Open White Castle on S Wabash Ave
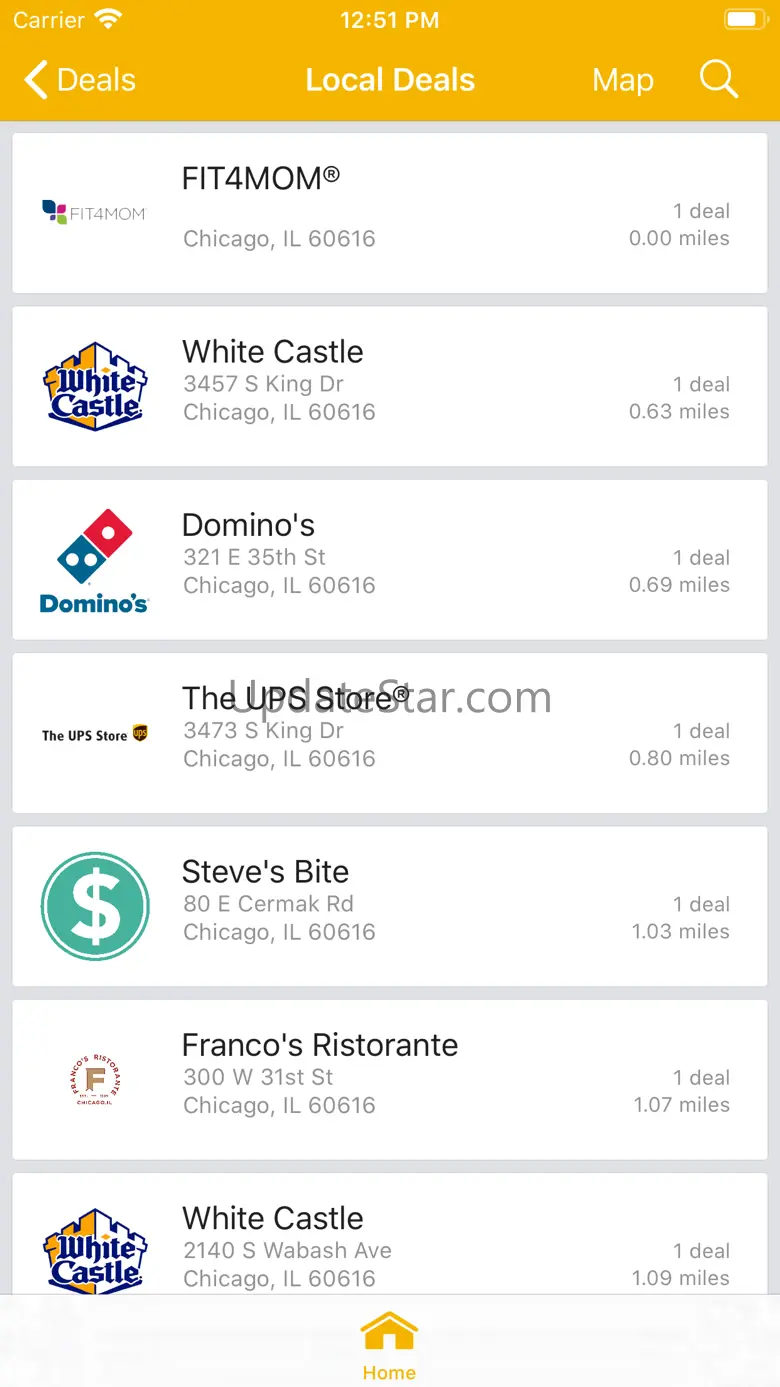Viewport: 780px width, 1387px height. coord(389,1240)
